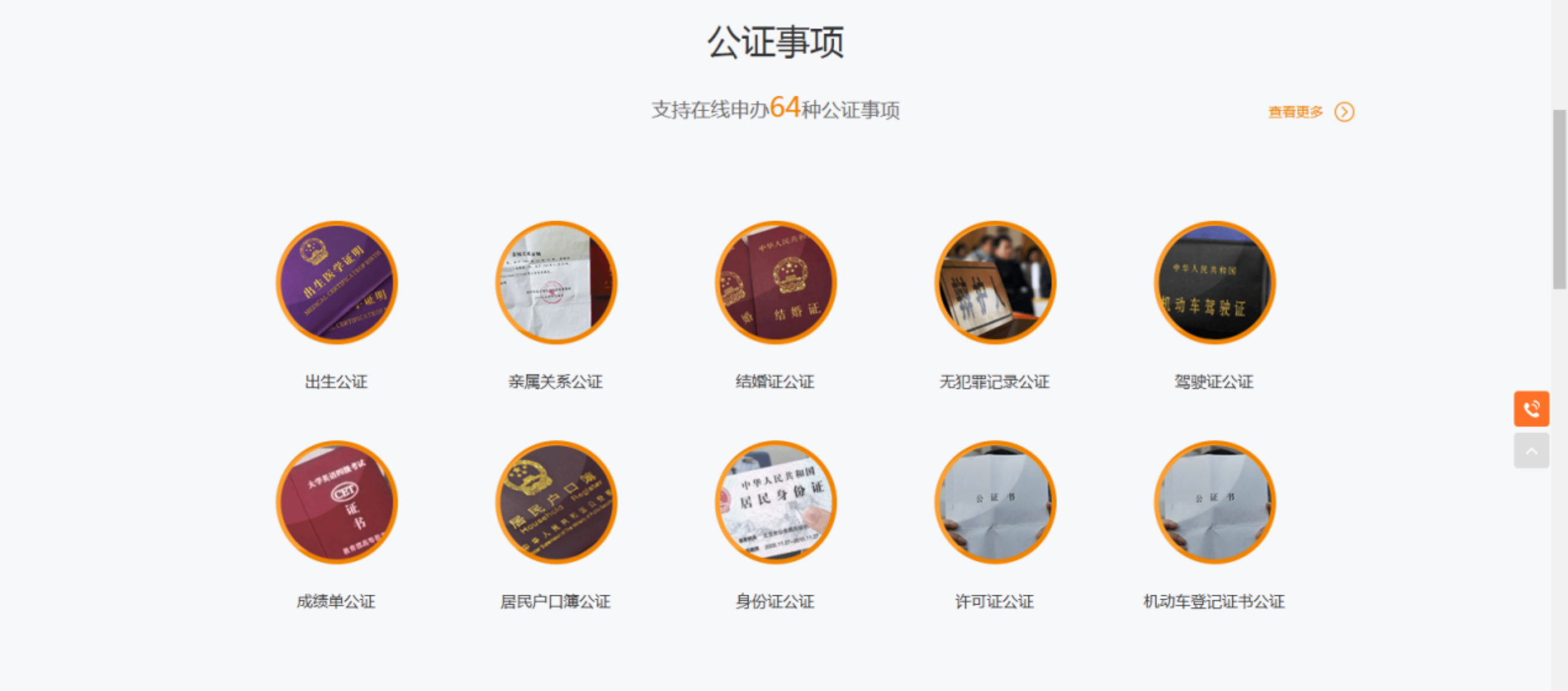Select 驾驶证公证
1568x691 pixels.
tap(1214, 283)
